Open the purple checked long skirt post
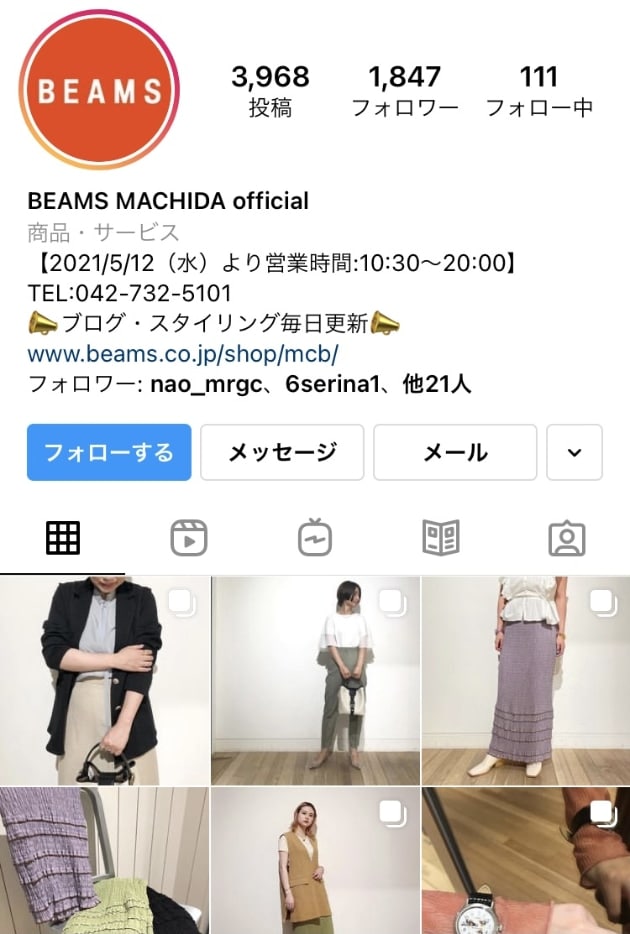 point(526,680)
